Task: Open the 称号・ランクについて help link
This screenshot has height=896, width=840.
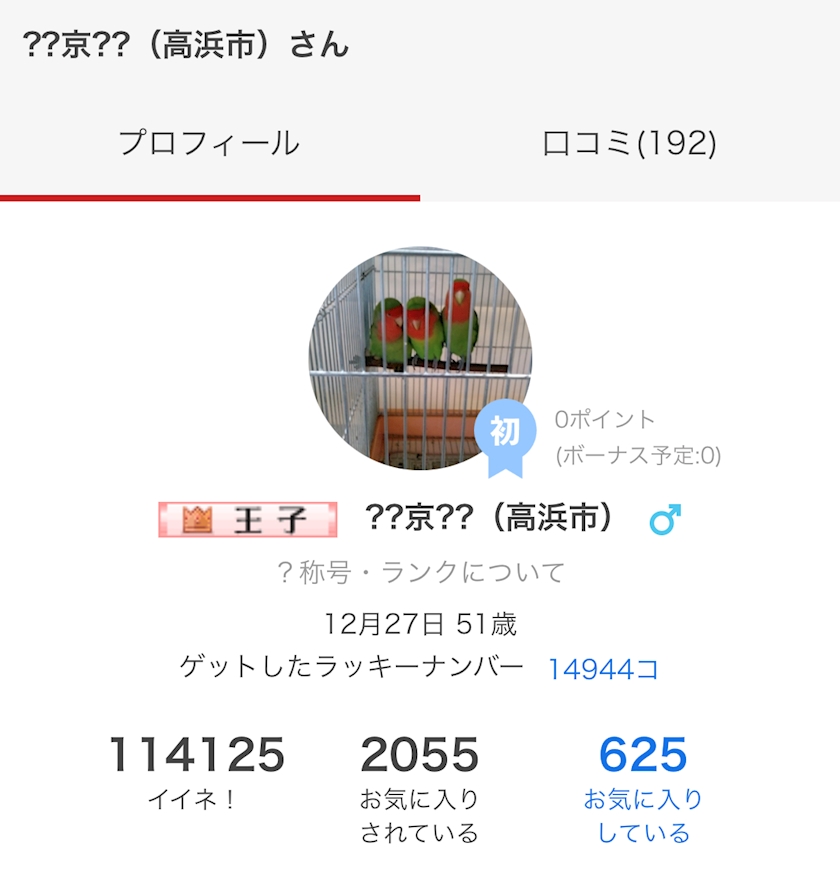Action: [x=420, y=572]
